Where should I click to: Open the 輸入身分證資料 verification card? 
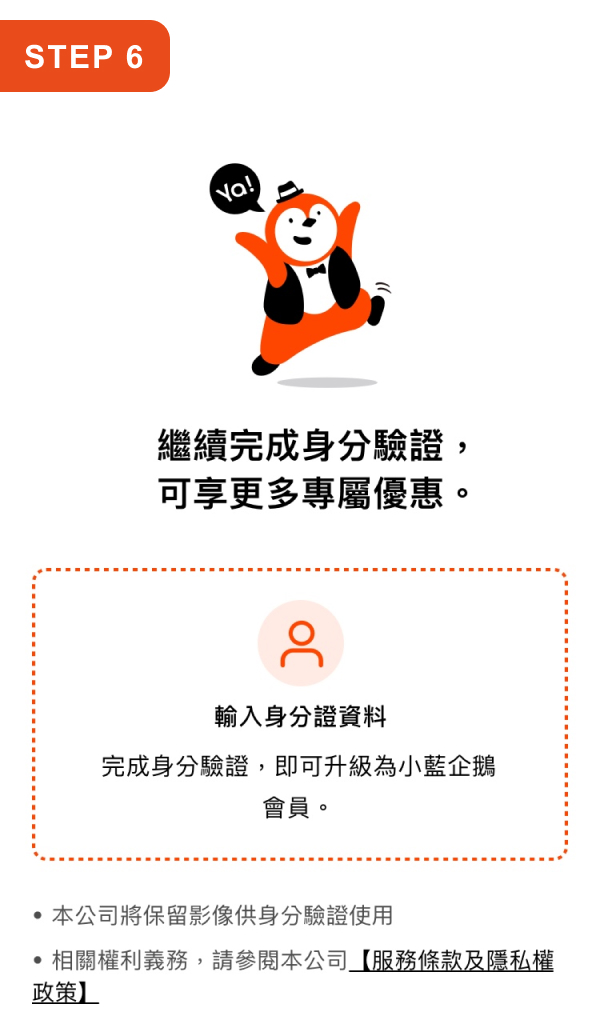click(300, 714)
